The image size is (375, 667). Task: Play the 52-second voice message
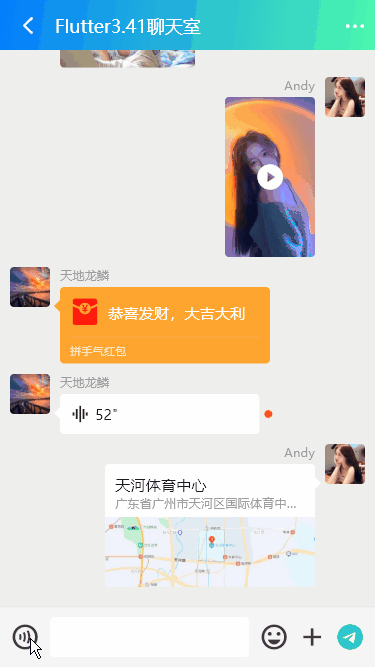[x=159, y=414]
